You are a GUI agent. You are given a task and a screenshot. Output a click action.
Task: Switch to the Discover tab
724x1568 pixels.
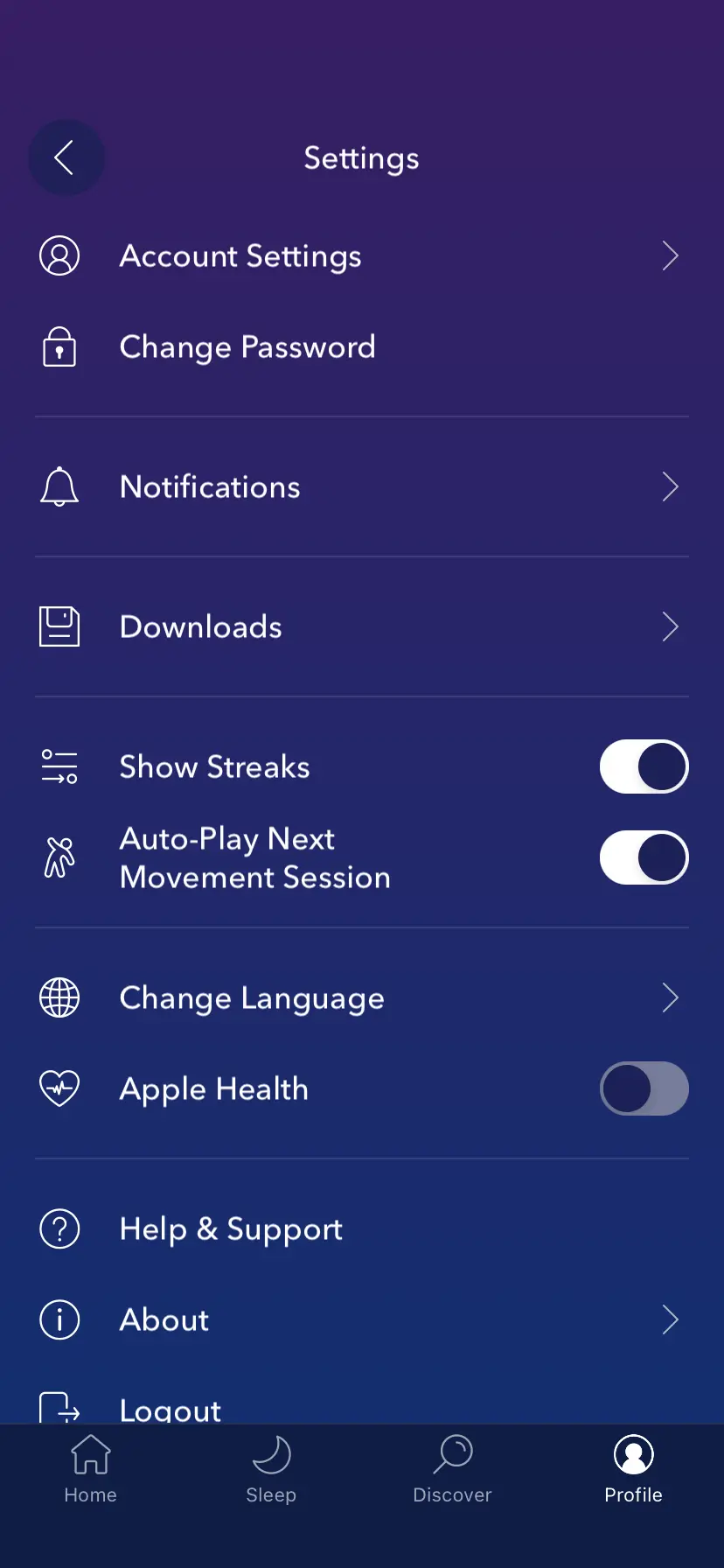point(452,1470)
